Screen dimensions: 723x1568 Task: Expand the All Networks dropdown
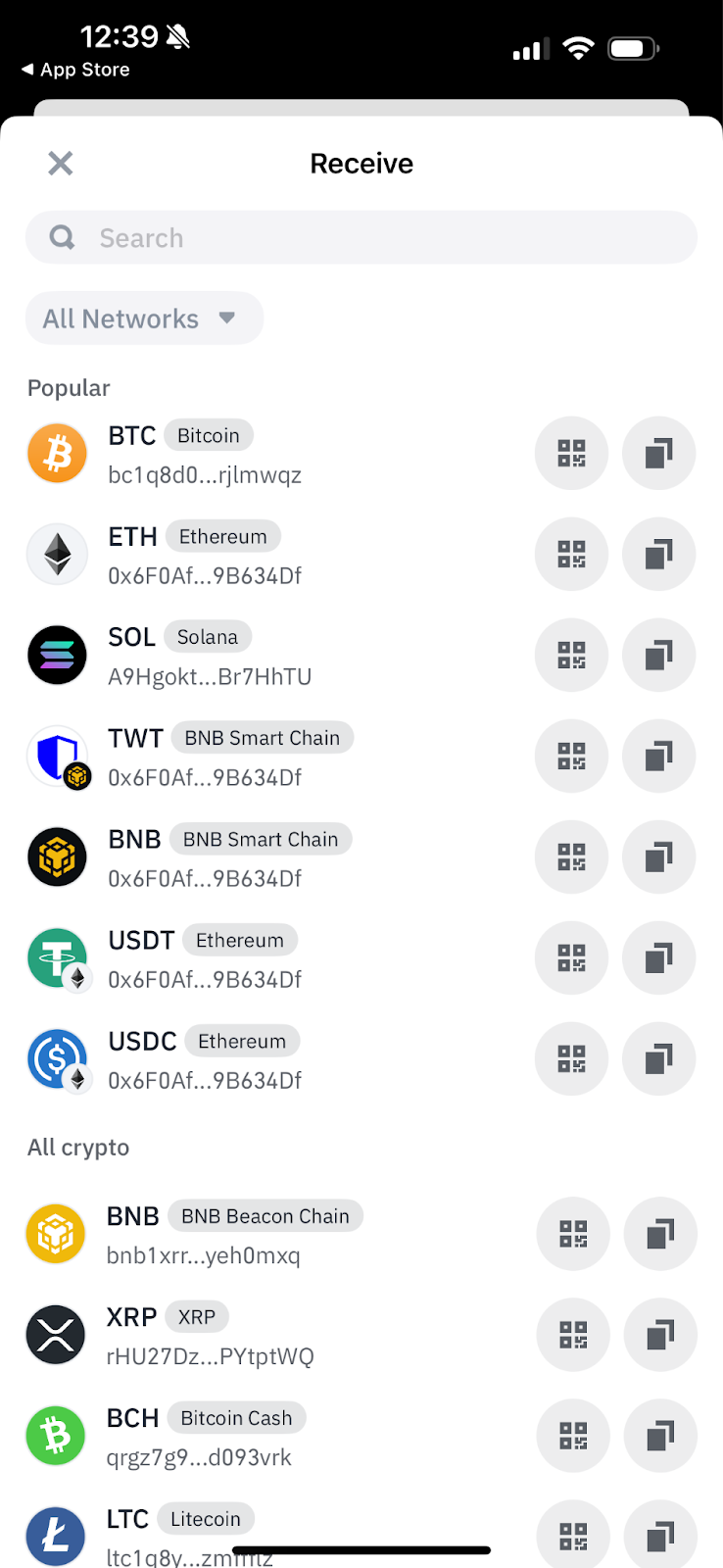(144, 318)
